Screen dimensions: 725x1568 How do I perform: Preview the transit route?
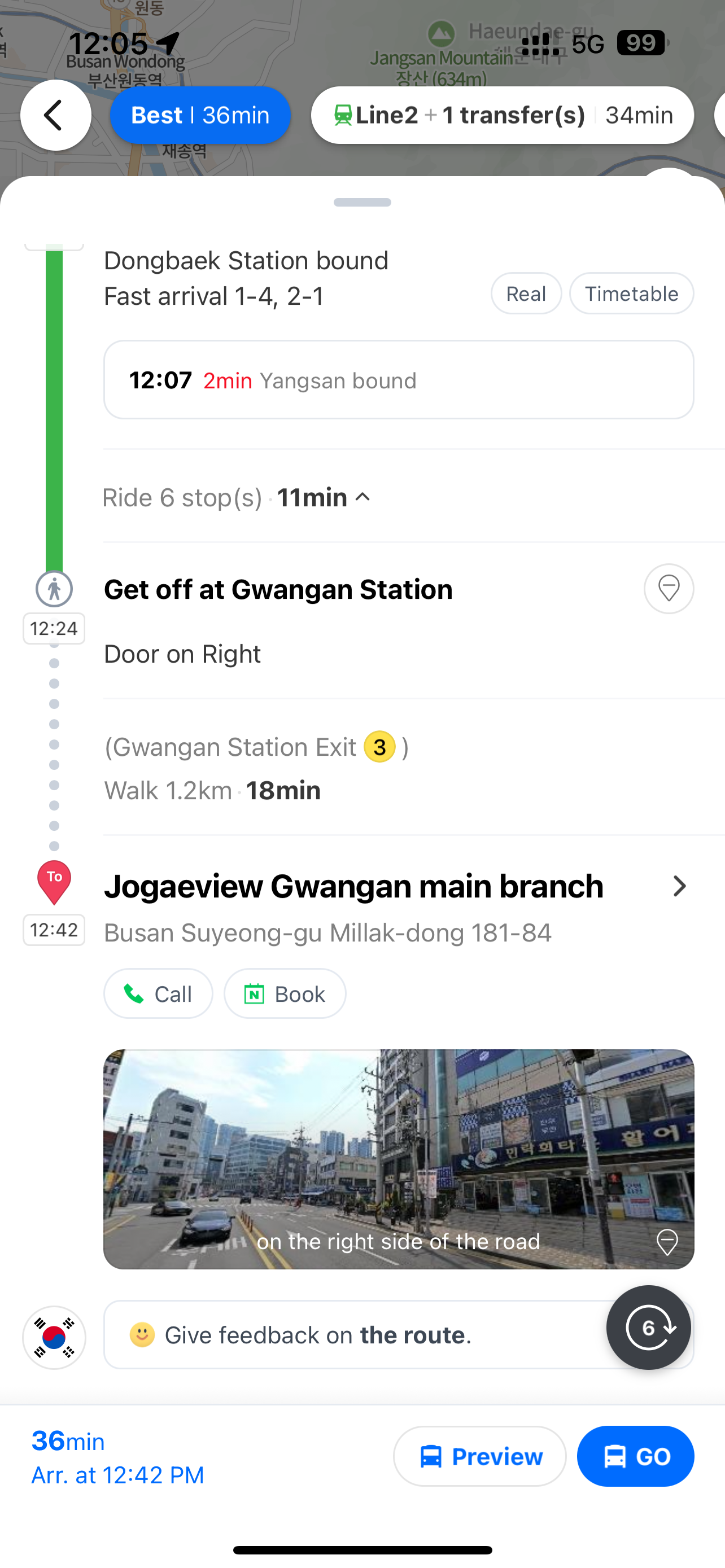pos(480,1457)
